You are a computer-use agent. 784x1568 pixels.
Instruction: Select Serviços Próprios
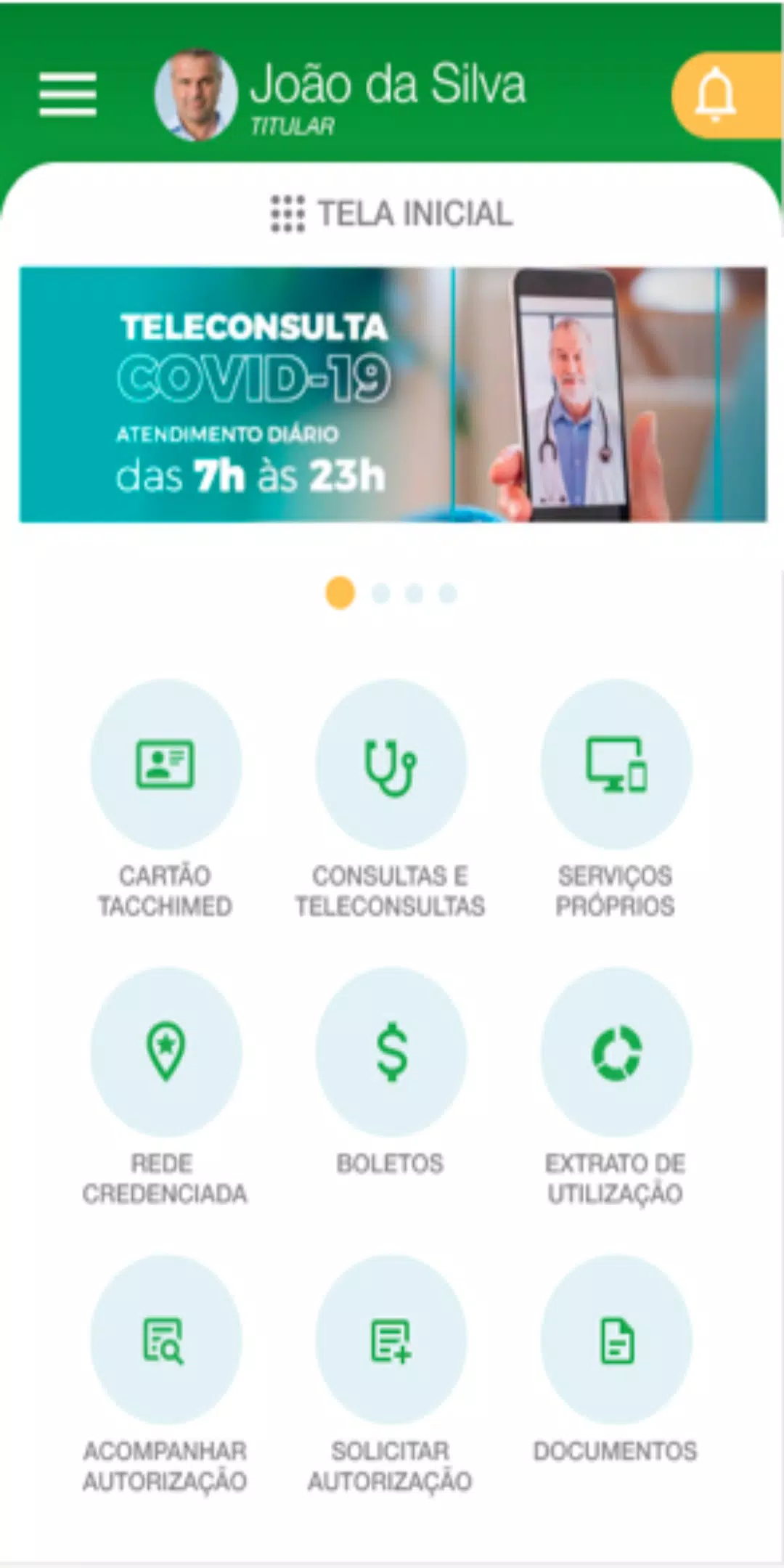pyautogui.click(x=616, y=764)
